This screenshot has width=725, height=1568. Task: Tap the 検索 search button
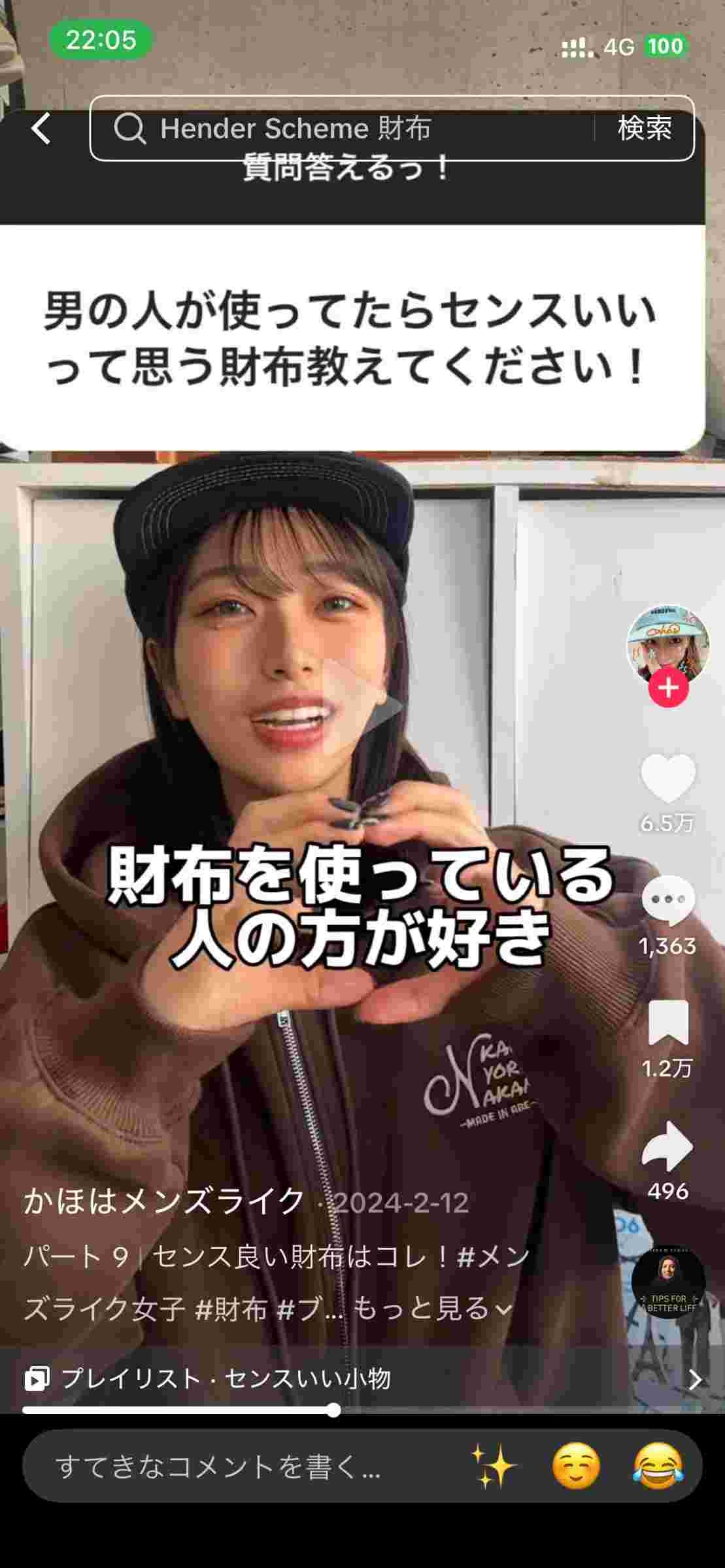[x=645, y=128]
